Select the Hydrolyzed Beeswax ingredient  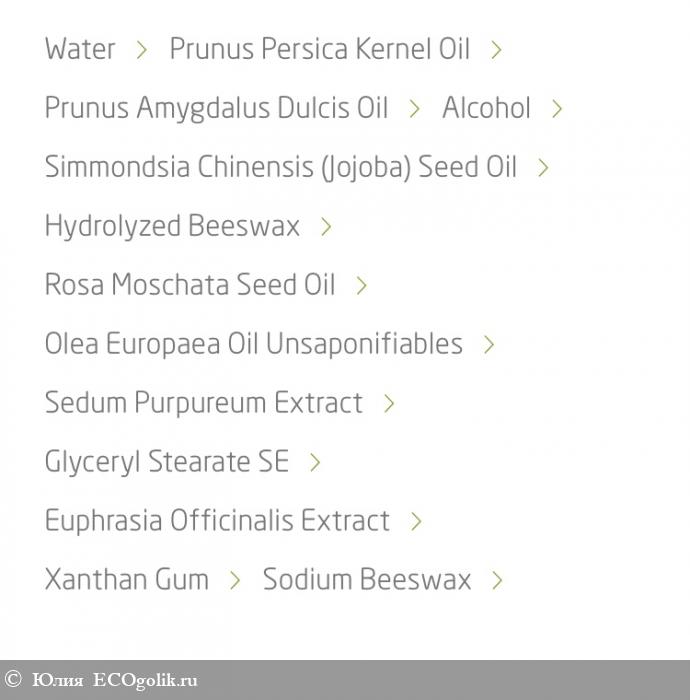(x=172, y=226)
